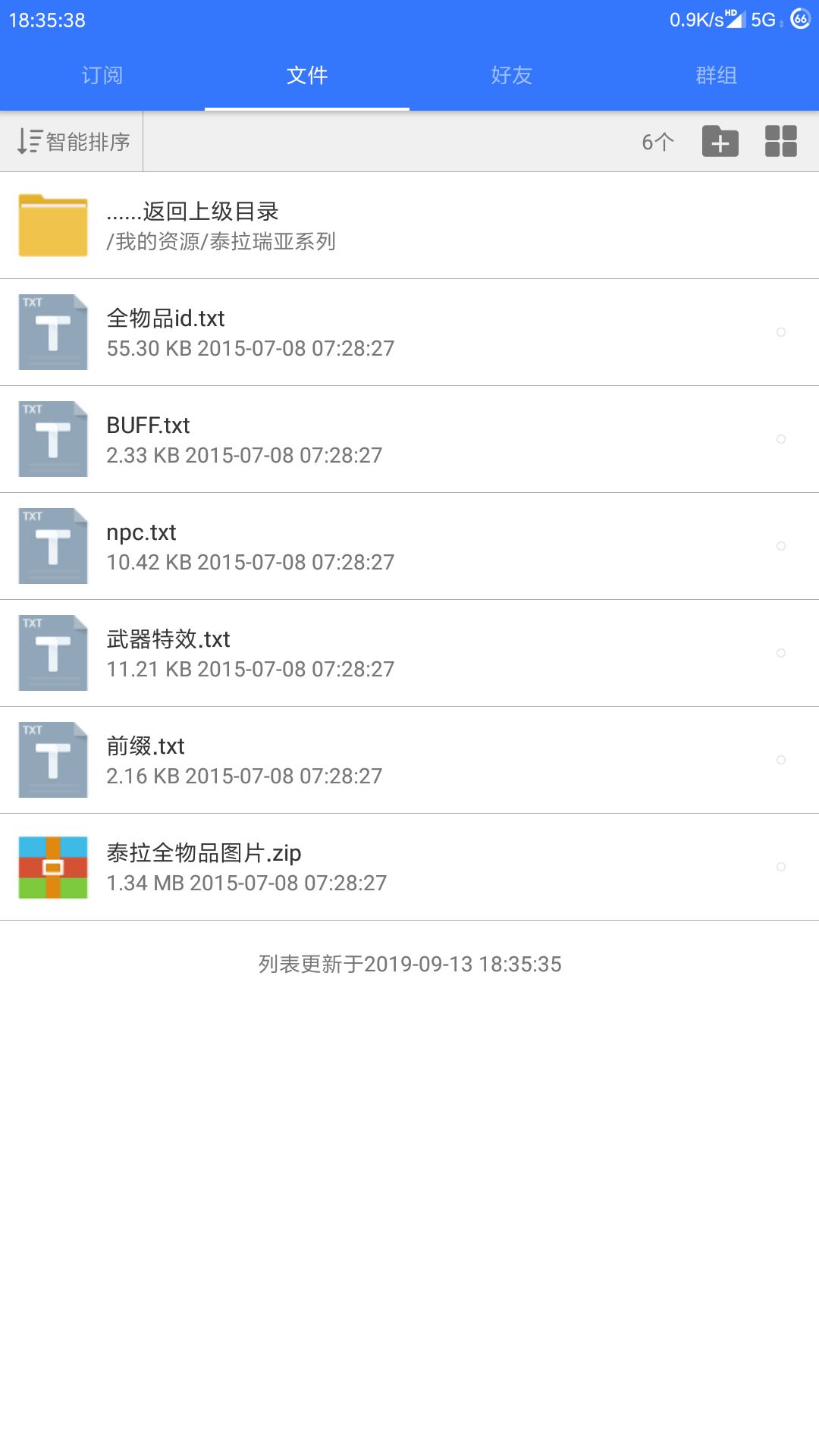Open the 全物品id.txt file icon
This screenshot has width=819, height=1456.
(52, 332)
